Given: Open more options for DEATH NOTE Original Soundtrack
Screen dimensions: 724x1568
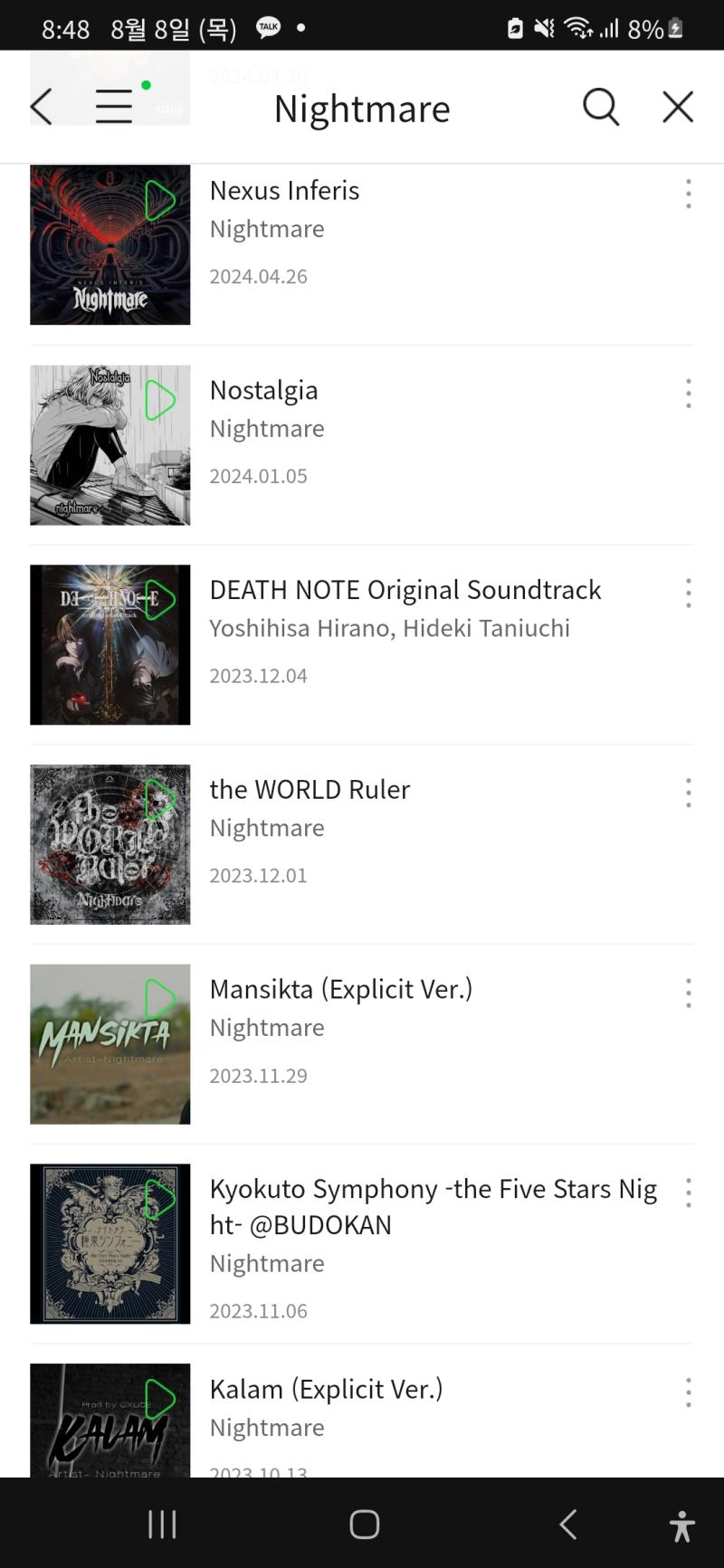Looking at the screenshot, I should [x=689, y=594].
